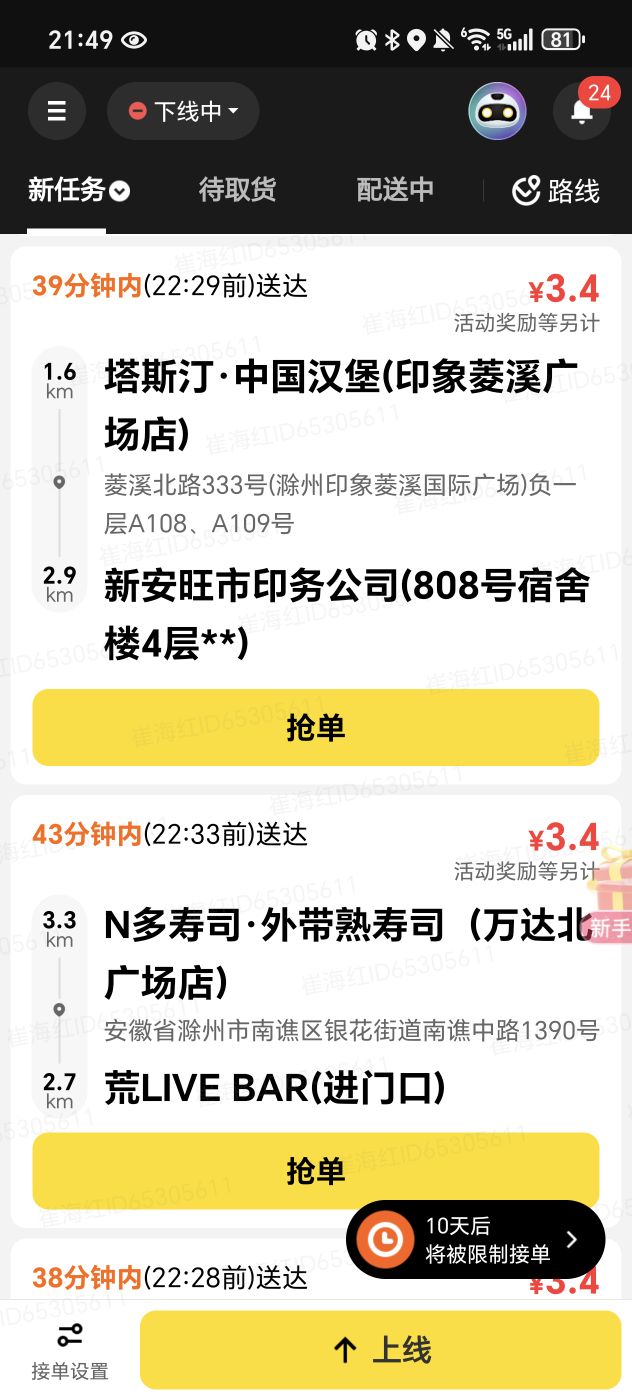Viewport: 632px width, 1400px height.
Task: Expand the 下线中 status dropdown
Action: click(x=183, y=111)
